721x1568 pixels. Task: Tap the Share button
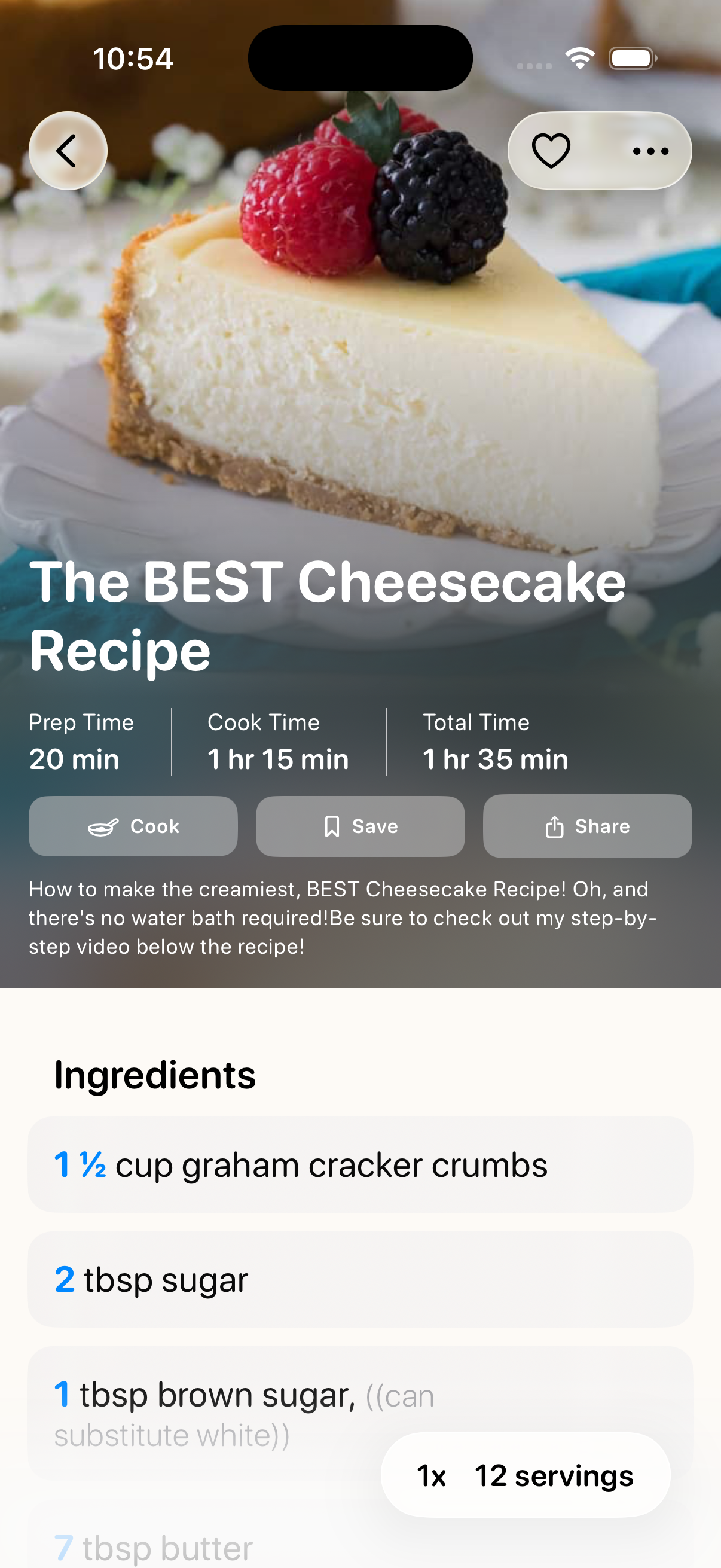[586, 826]
